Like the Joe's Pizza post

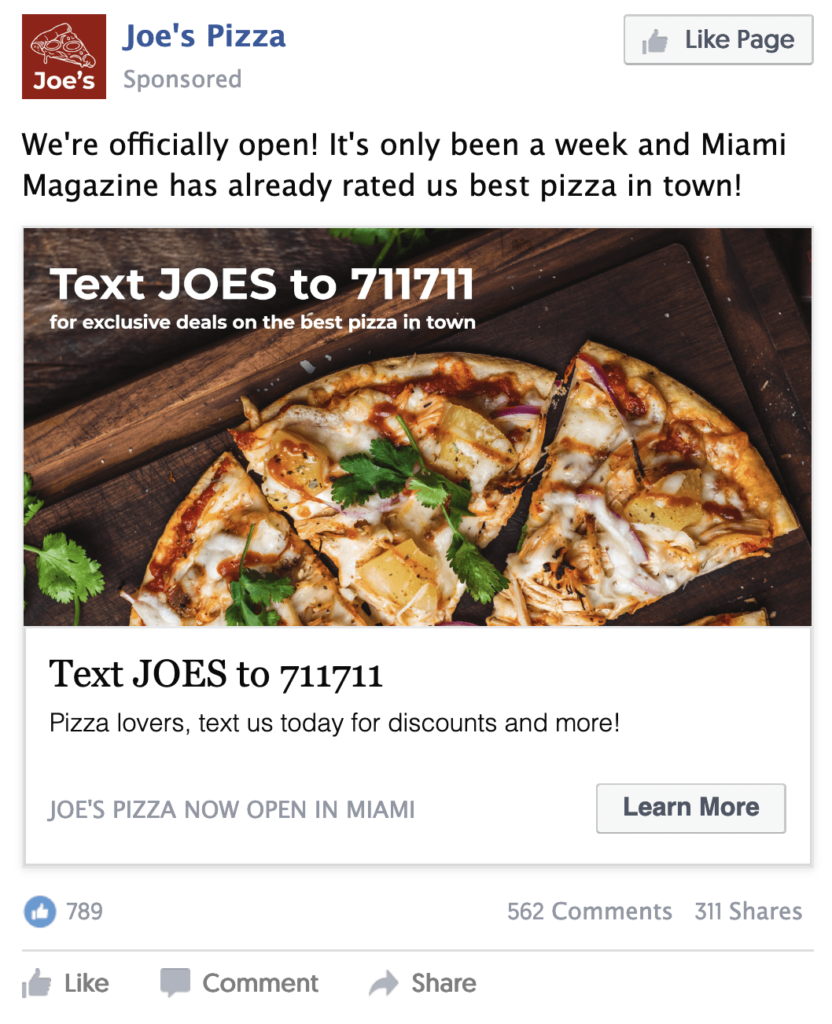click(66, 983)
